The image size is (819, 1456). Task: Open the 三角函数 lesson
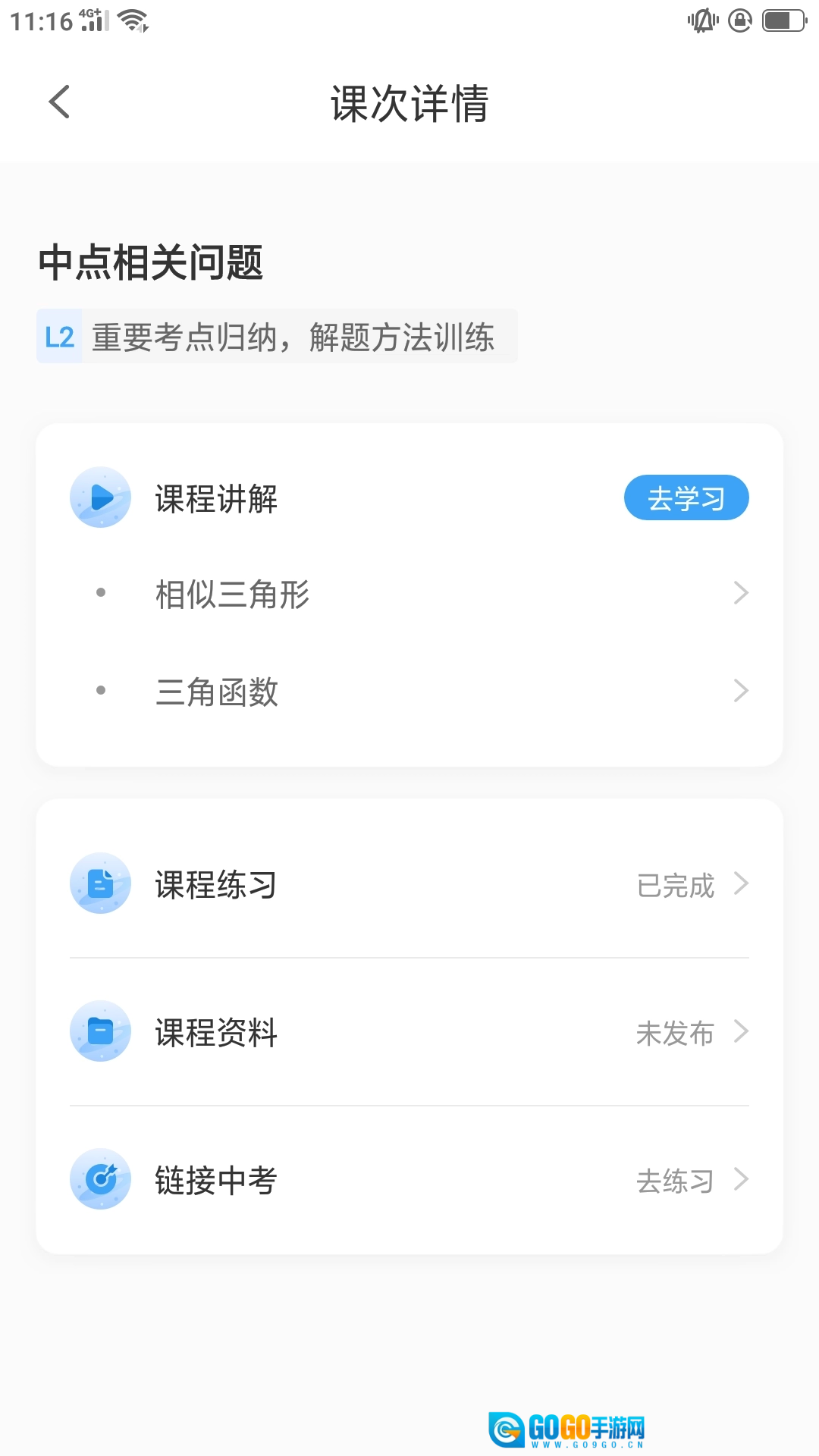[409, 691]
